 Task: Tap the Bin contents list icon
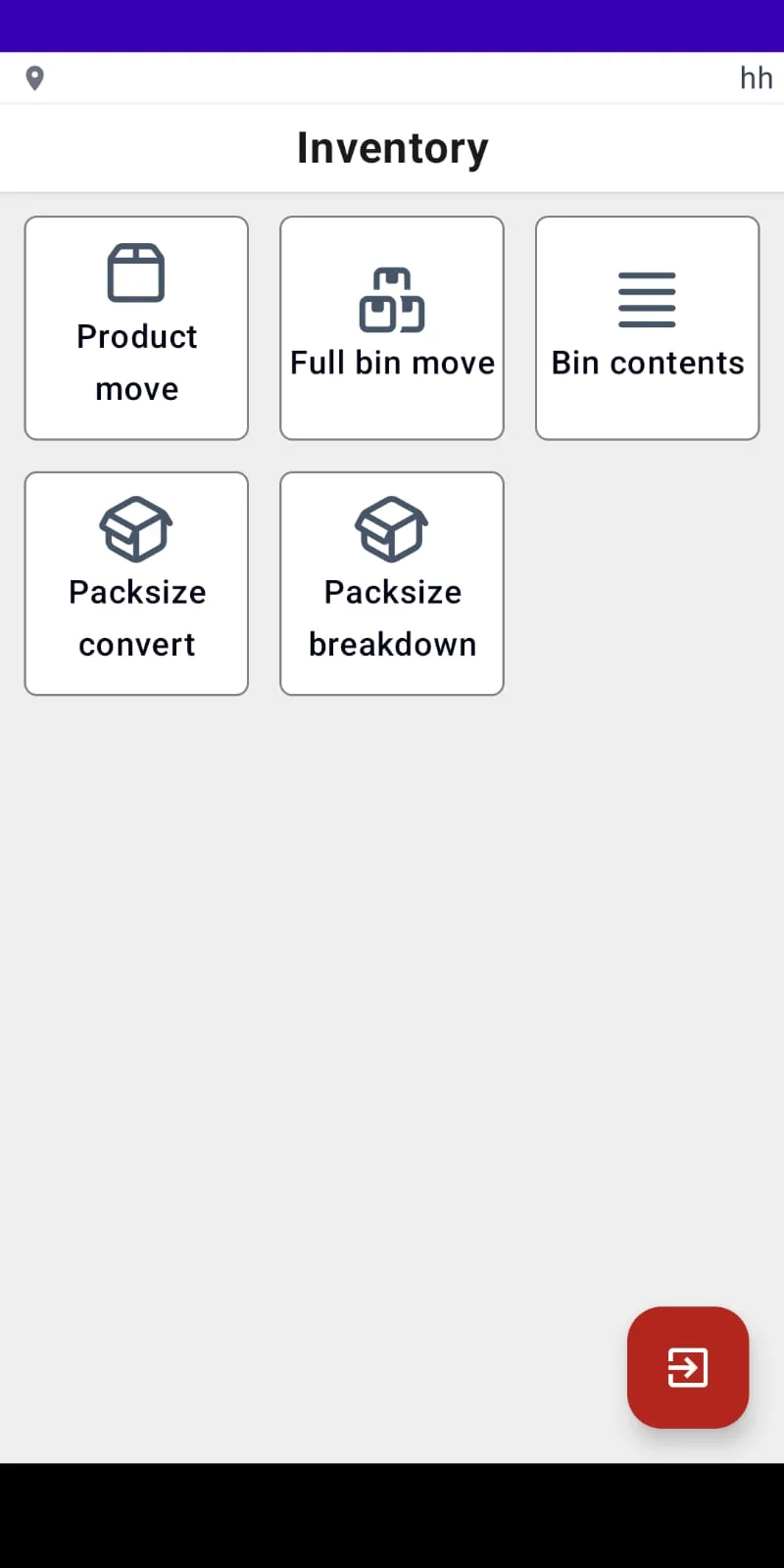click(x=647, y=298)
